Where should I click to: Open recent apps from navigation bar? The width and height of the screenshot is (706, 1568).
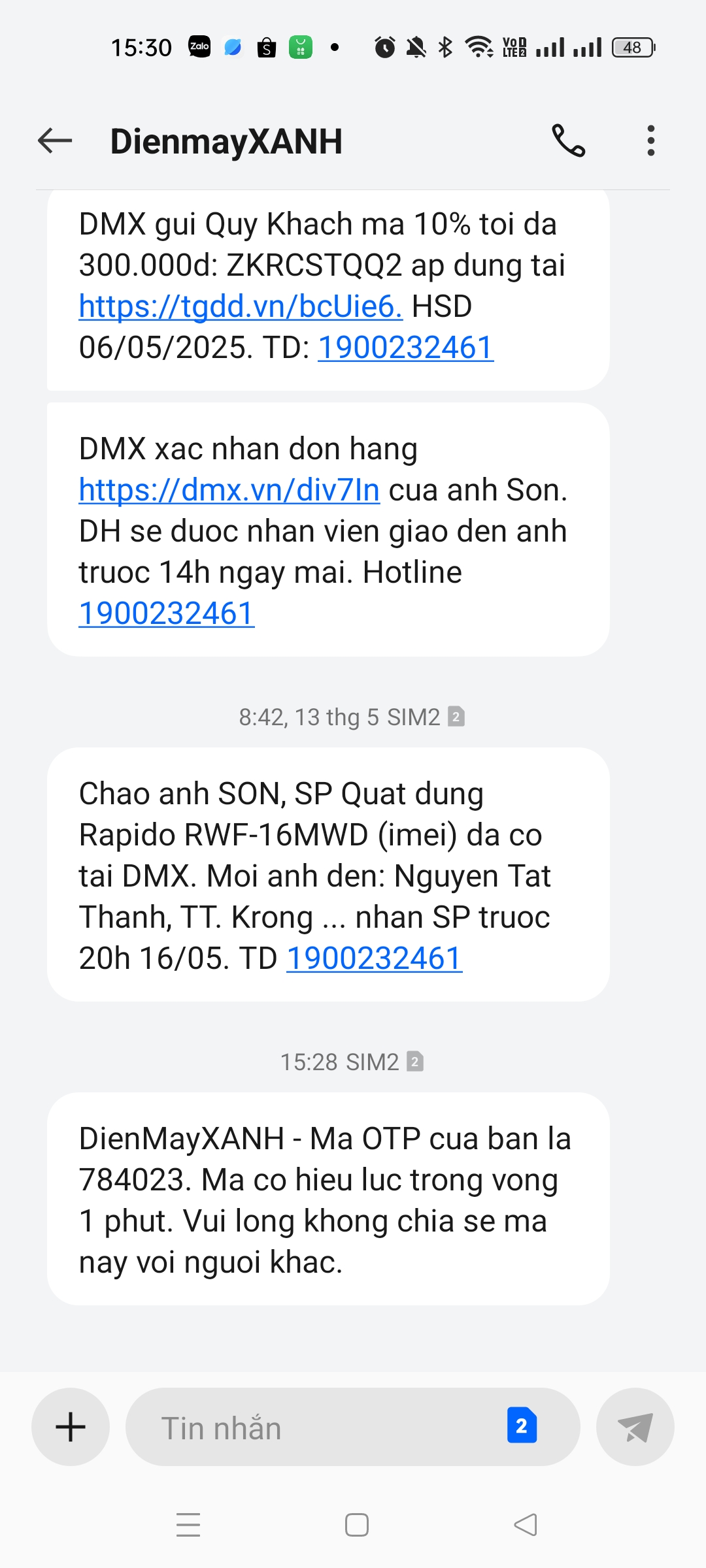tap(188, 1525)
